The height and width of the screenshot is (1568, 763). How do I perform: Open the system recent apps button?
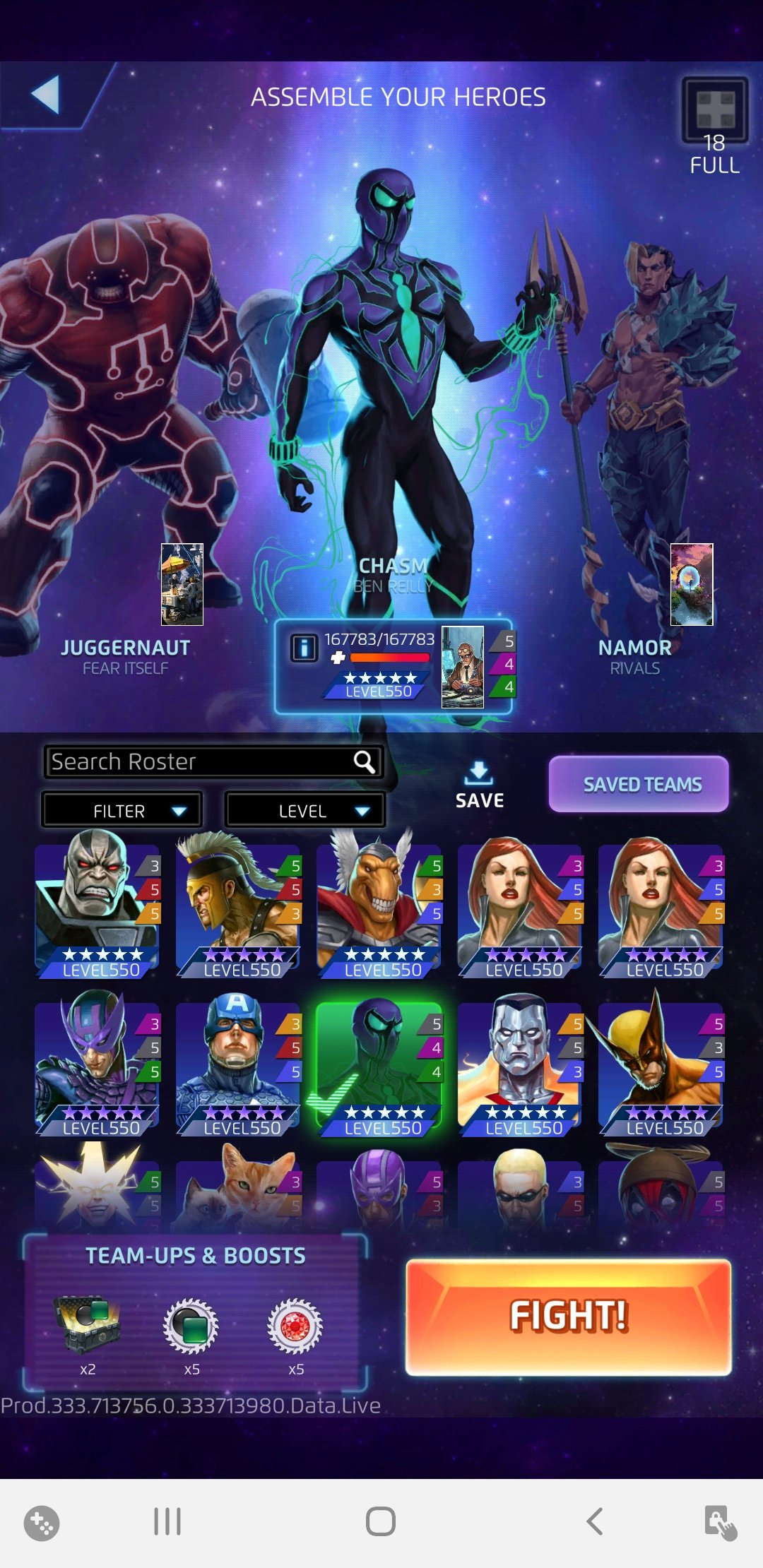[167, 1521]
